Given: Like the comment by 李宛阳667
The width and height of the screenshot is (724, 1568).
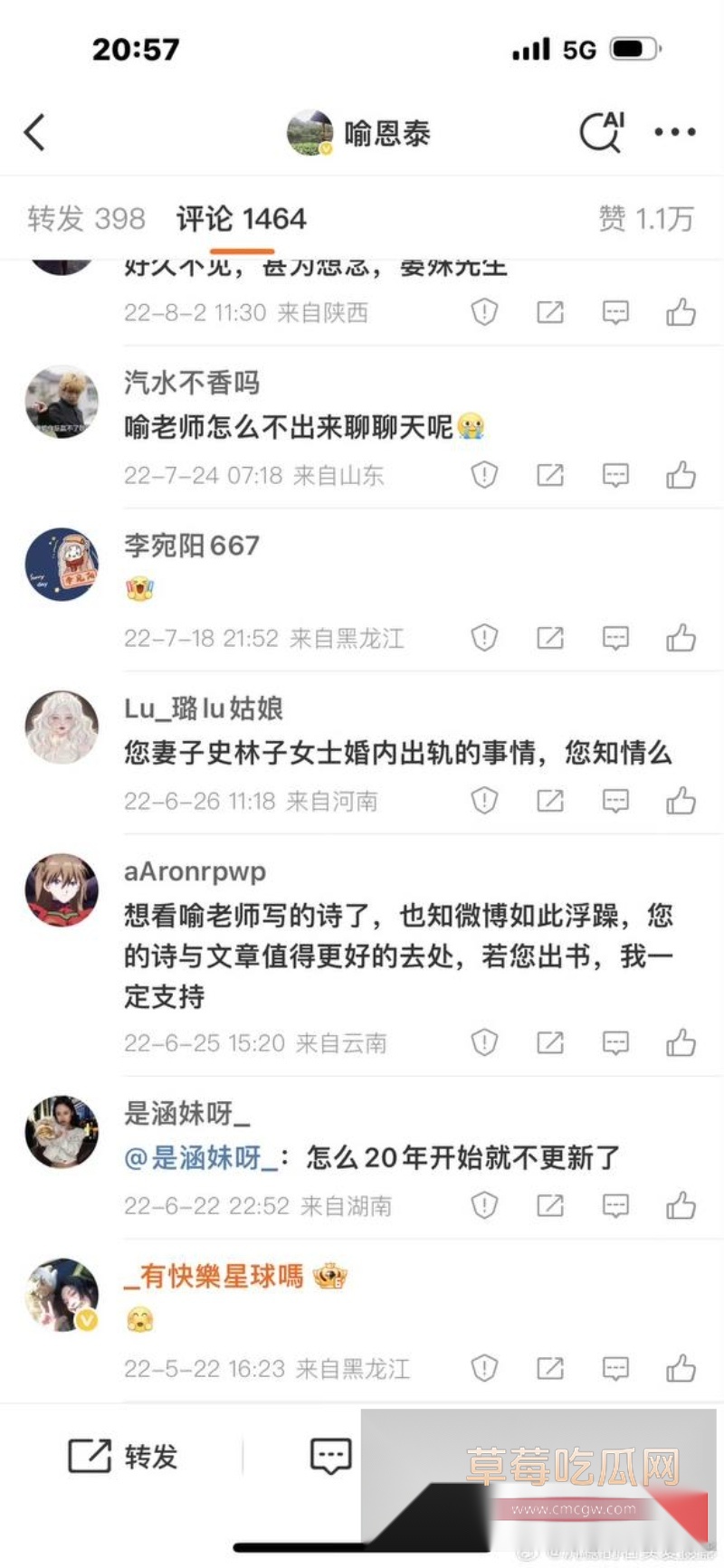Looking at the screenshot, I should pyautogui.click(x=681, y=637).
